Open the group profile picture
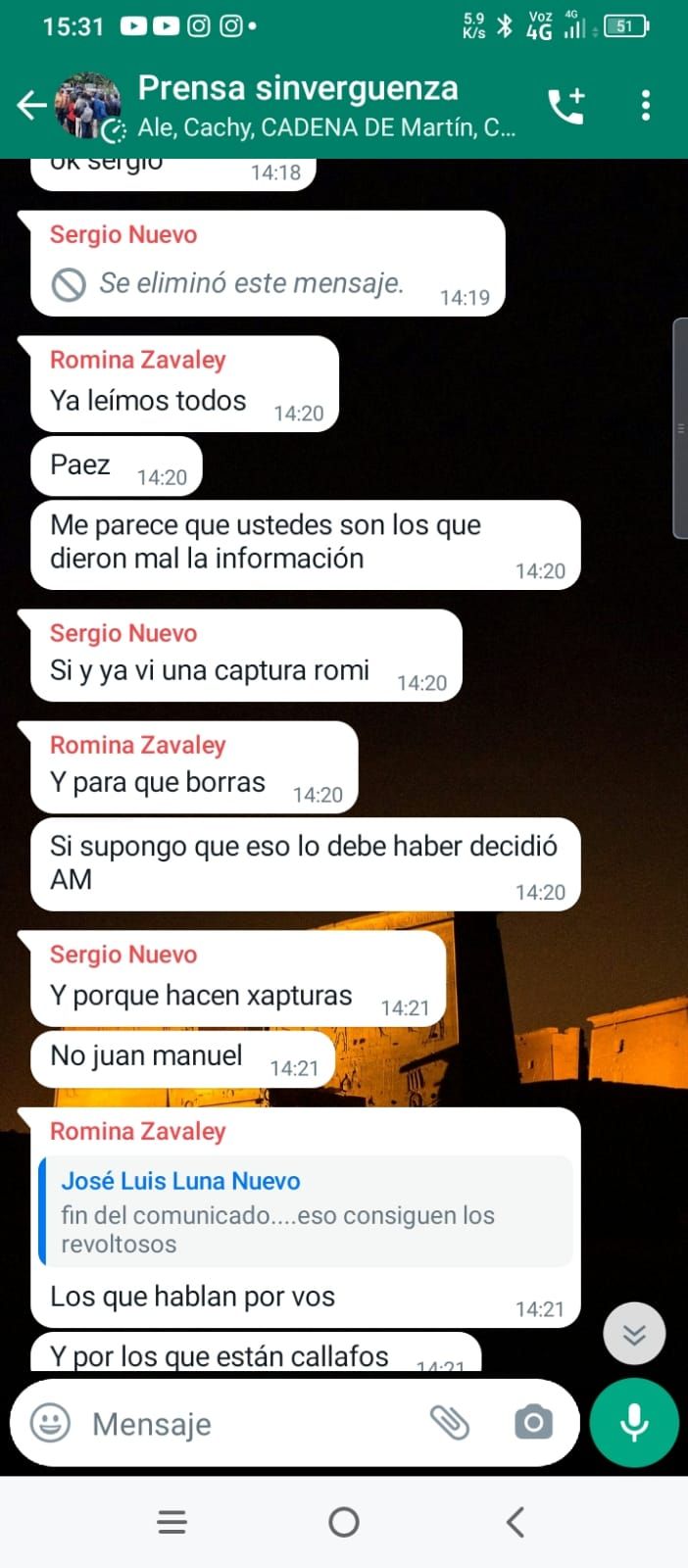The image size is (688, 1568). 88,105
